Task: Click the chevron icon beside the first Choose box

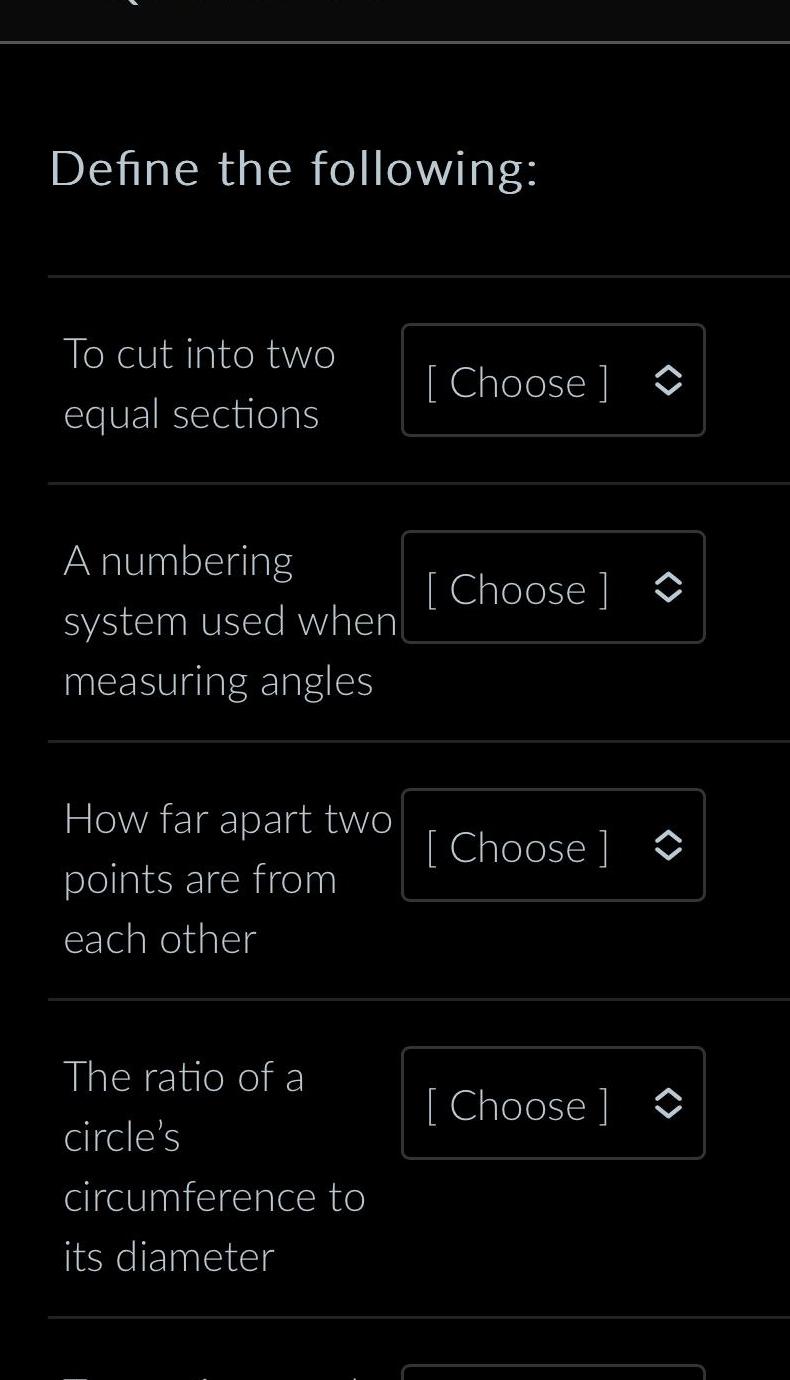Action: tap(668, 380)
